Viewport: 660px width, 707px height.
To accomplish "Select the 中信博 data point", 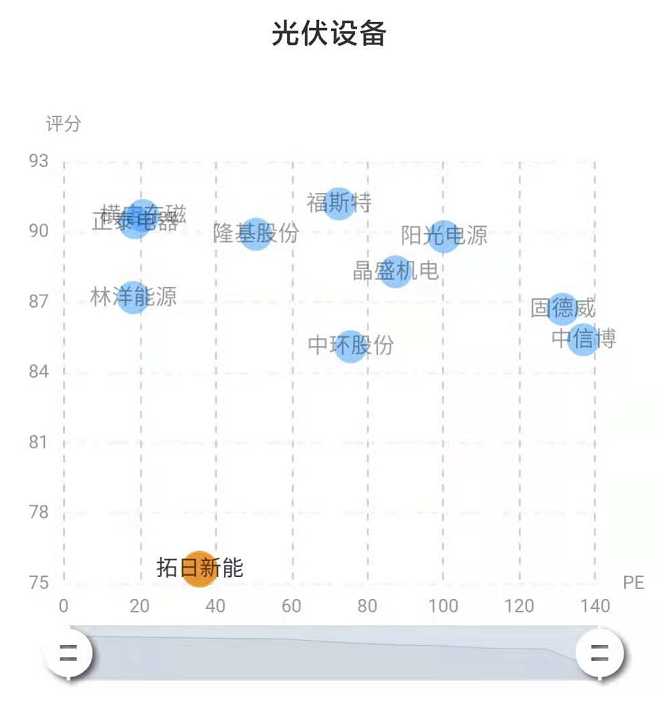I will (583, 339).
